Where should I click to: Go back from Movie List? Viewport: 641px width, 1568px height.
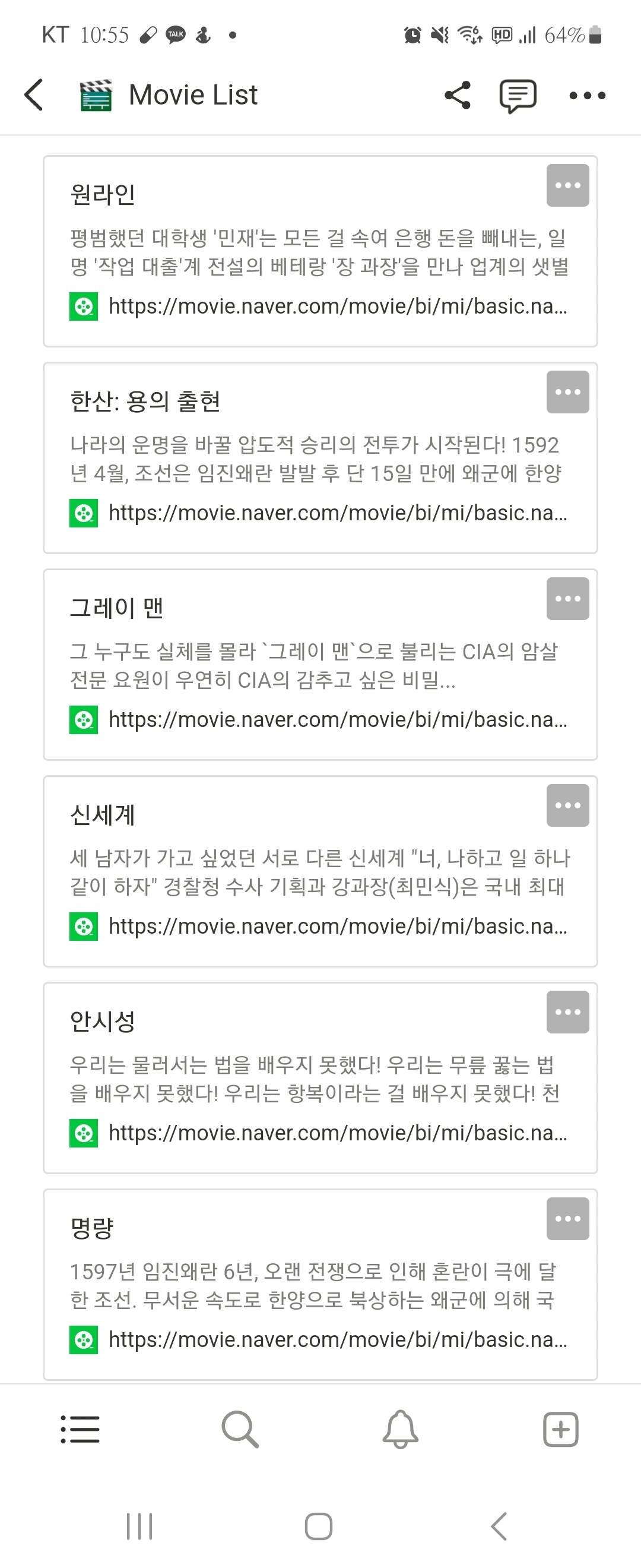tap(34, 95)
